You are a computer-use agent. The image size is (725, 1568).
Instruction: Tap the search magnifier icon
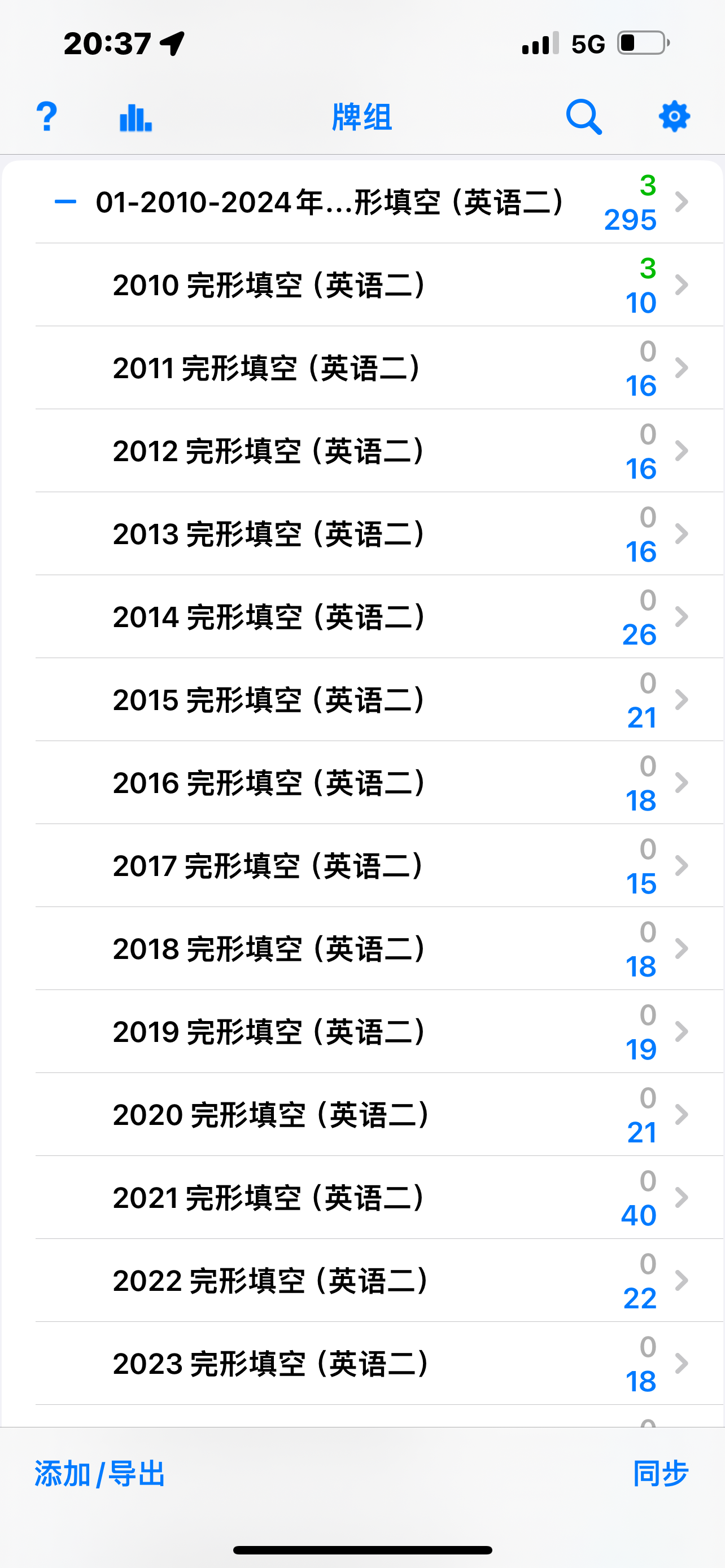pyautogui.click(x=584, y=117)
